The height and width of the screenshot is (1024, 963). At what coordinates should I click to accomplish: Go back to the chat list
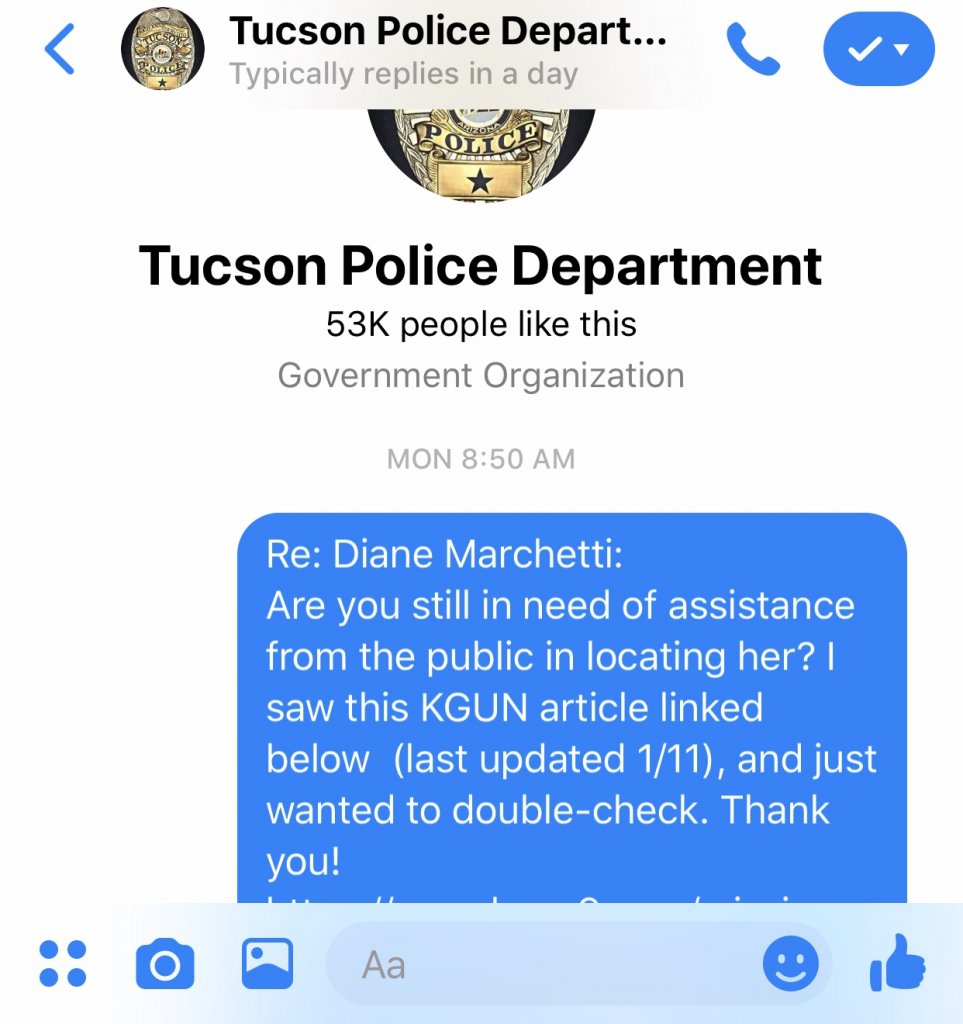pyautogui.click(x=60, y=50)
